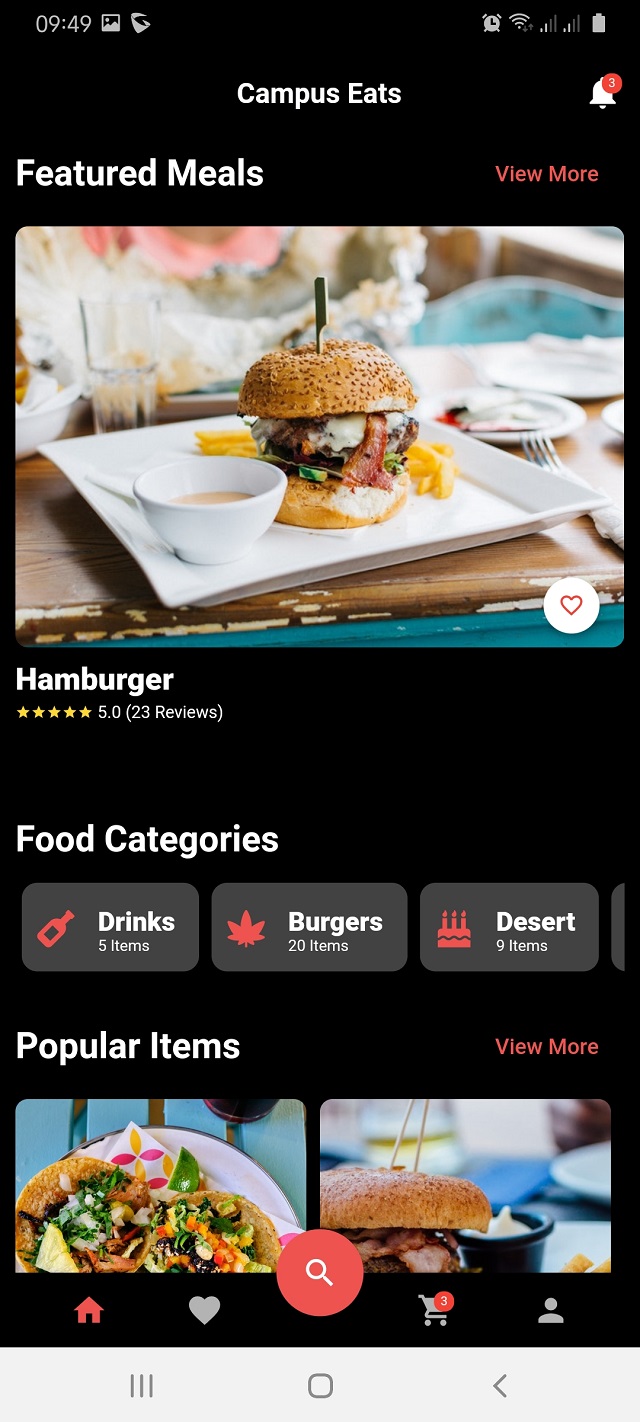Open the notifications bell
The width and height of the screenshot is (640, 1422).
pyautogui.click(x=602, y=94)
